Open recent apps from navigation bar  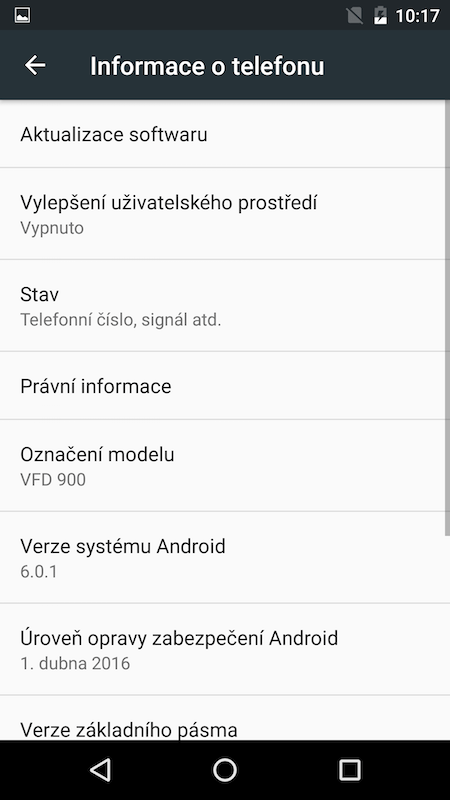tap(349, 770)
